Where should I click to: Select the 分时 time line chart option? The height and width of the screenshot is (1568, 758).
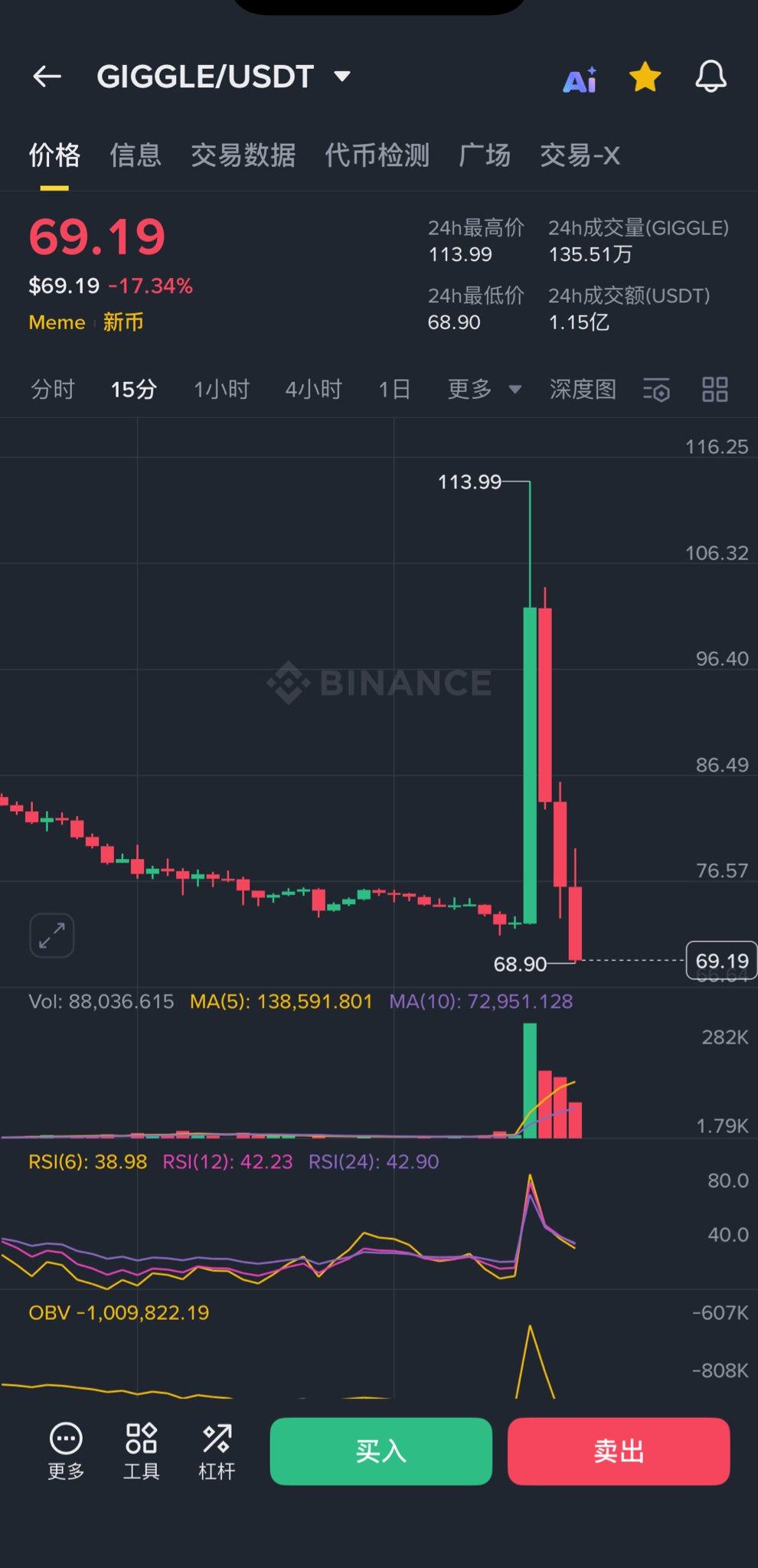[x=53, y=389]
